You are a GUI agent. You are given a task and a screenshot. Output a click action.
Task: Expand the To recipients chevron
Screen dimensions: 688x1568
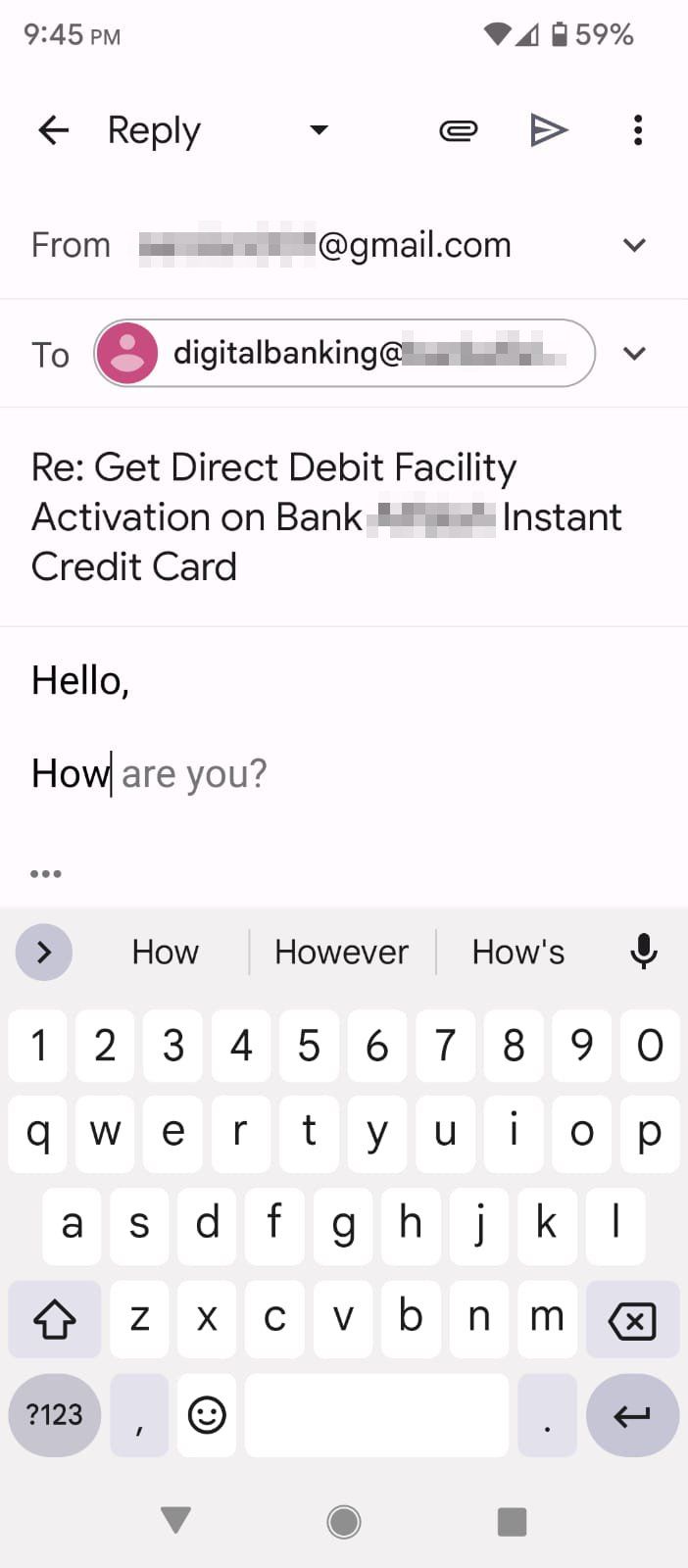(x=634, y=354)
